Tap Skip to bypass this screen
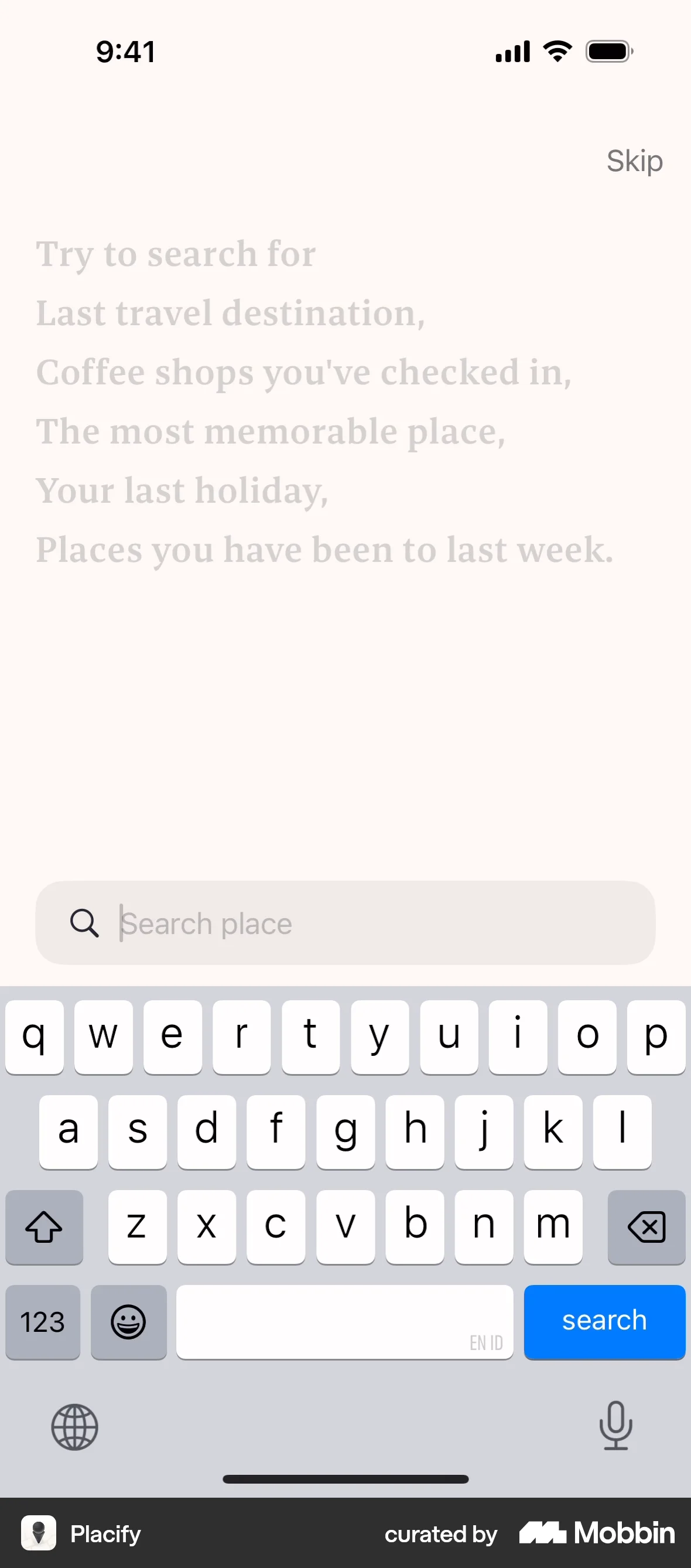This screenshot has height=1568, width=691. coord(635,161)
